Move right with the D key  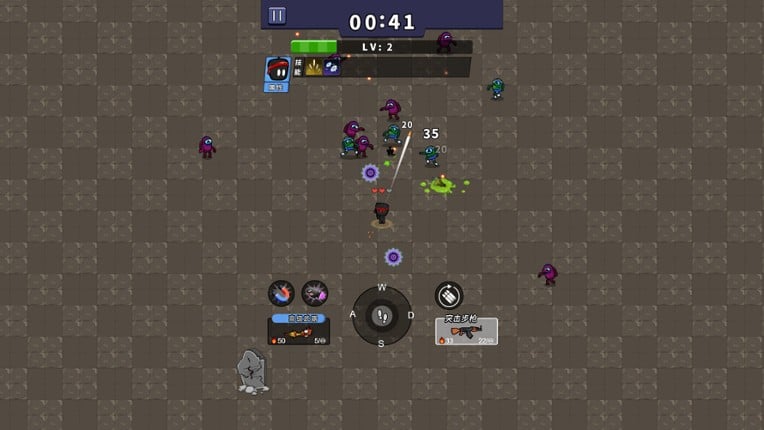tap(410, 315)
